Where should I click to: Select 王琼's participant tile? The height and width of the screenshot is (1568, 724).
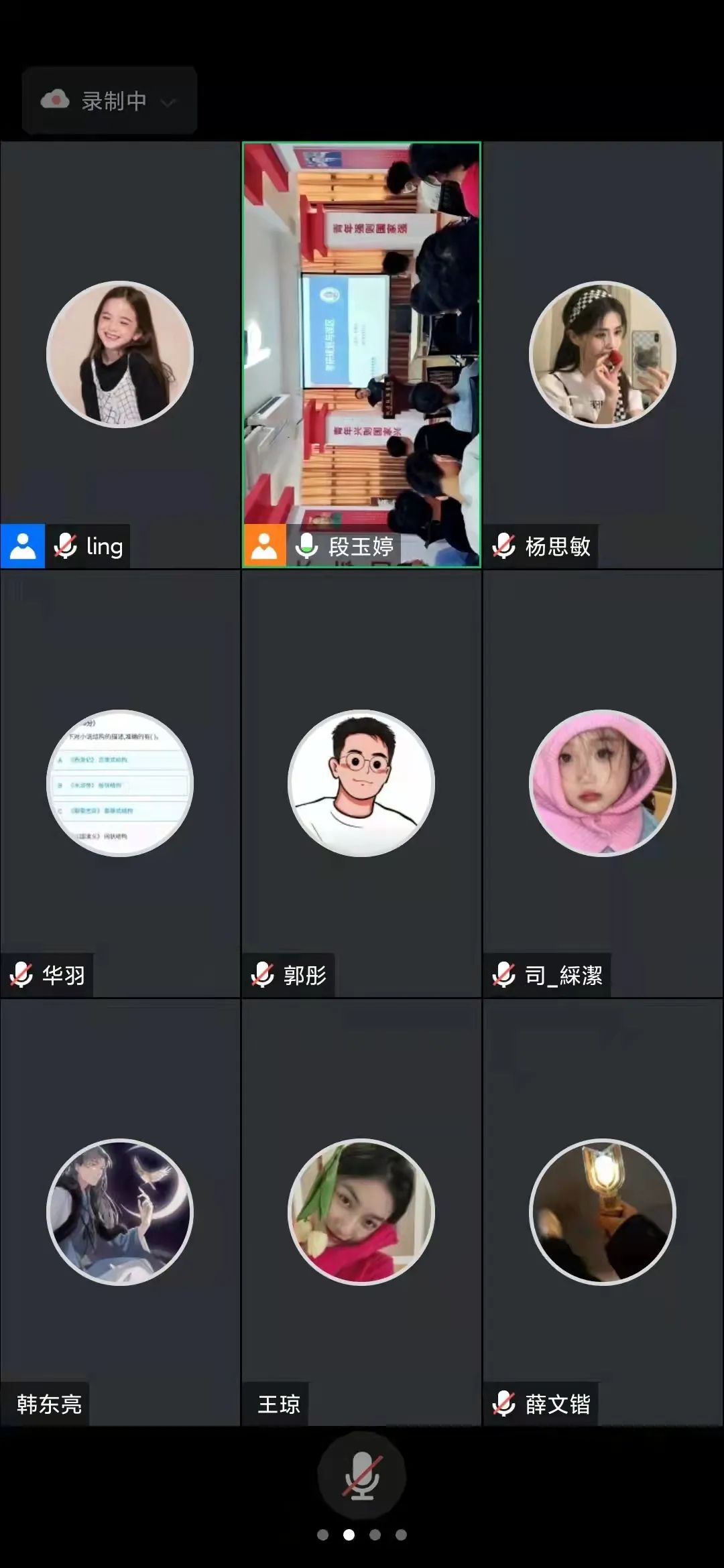click(x=361, y=1212)
